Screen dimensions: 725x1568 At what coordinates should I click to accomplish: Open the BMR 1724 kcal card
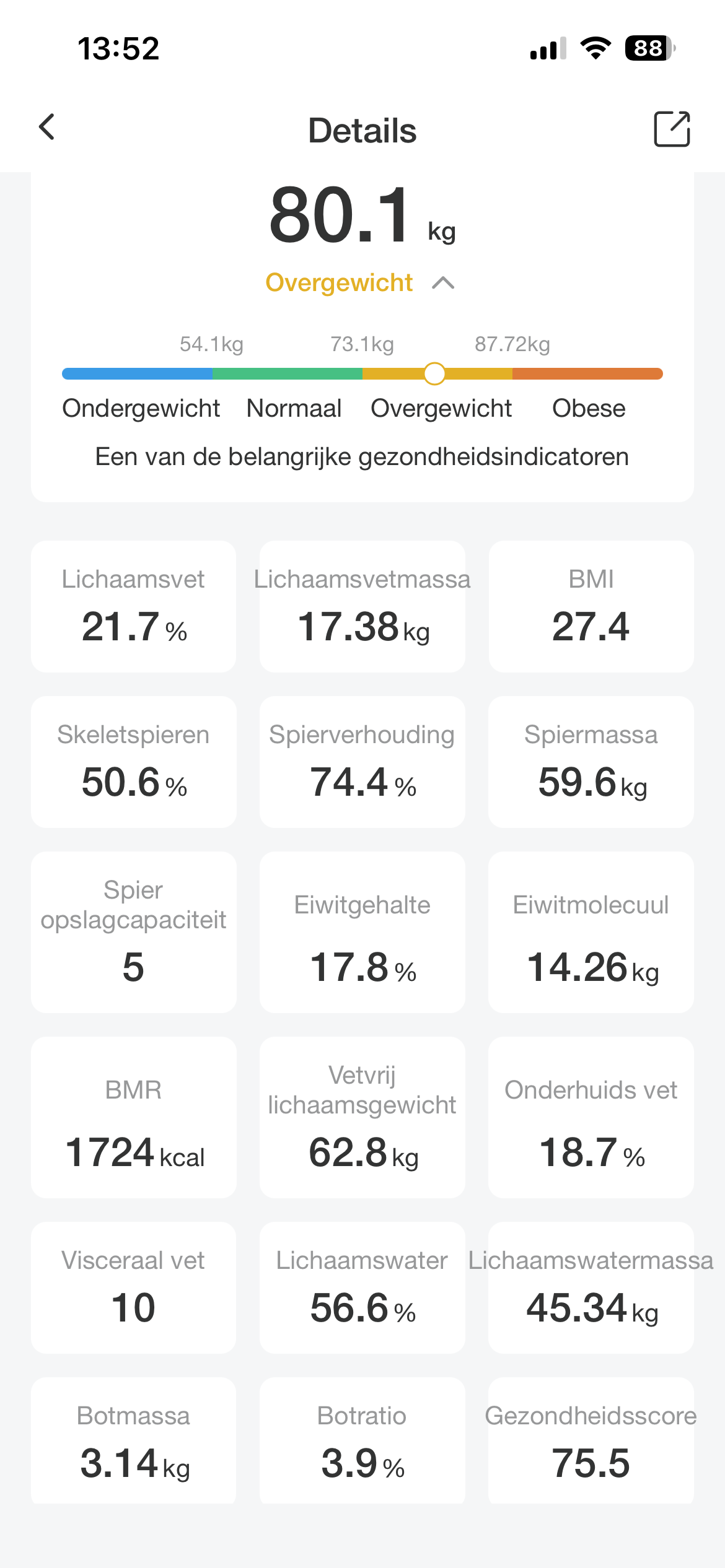(x=133, y=1117)
